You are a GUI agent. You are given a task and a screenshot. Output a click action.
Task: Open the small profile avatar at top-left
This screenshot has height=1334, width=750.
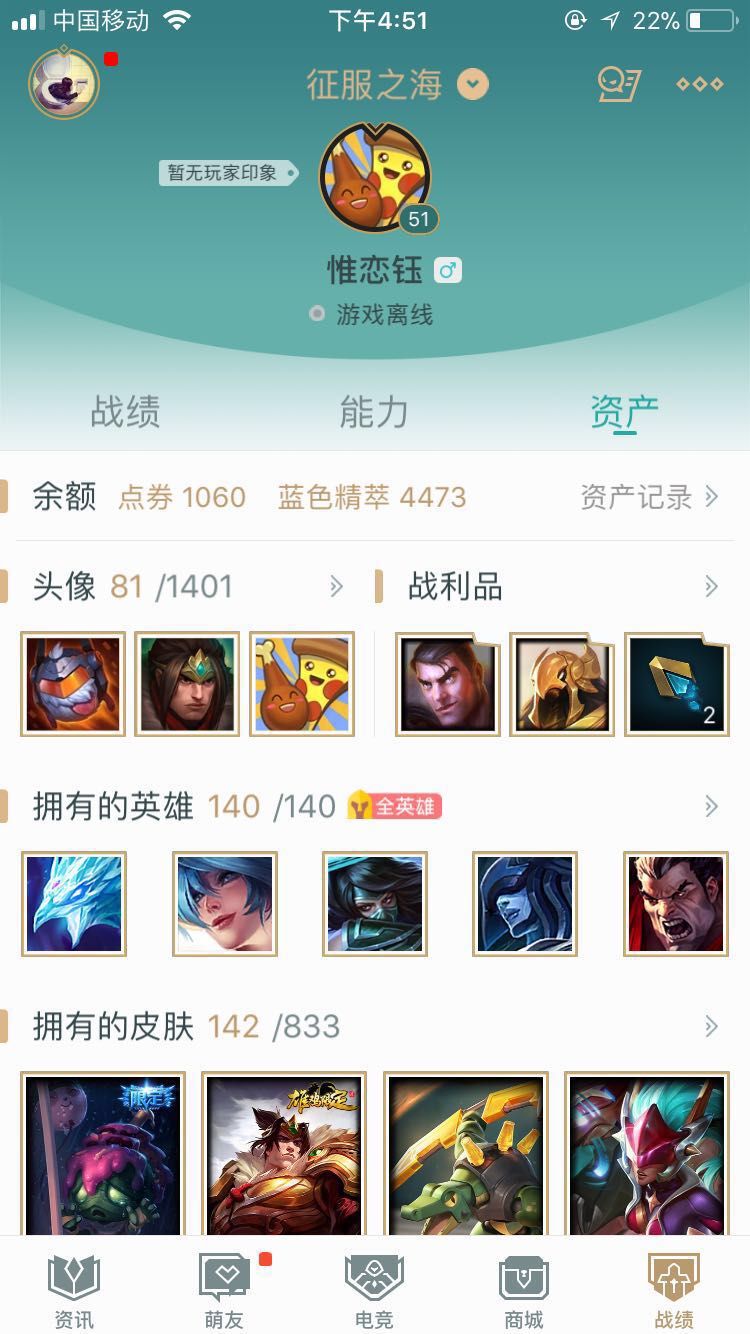pyautogui.click(x=64, y=84)
